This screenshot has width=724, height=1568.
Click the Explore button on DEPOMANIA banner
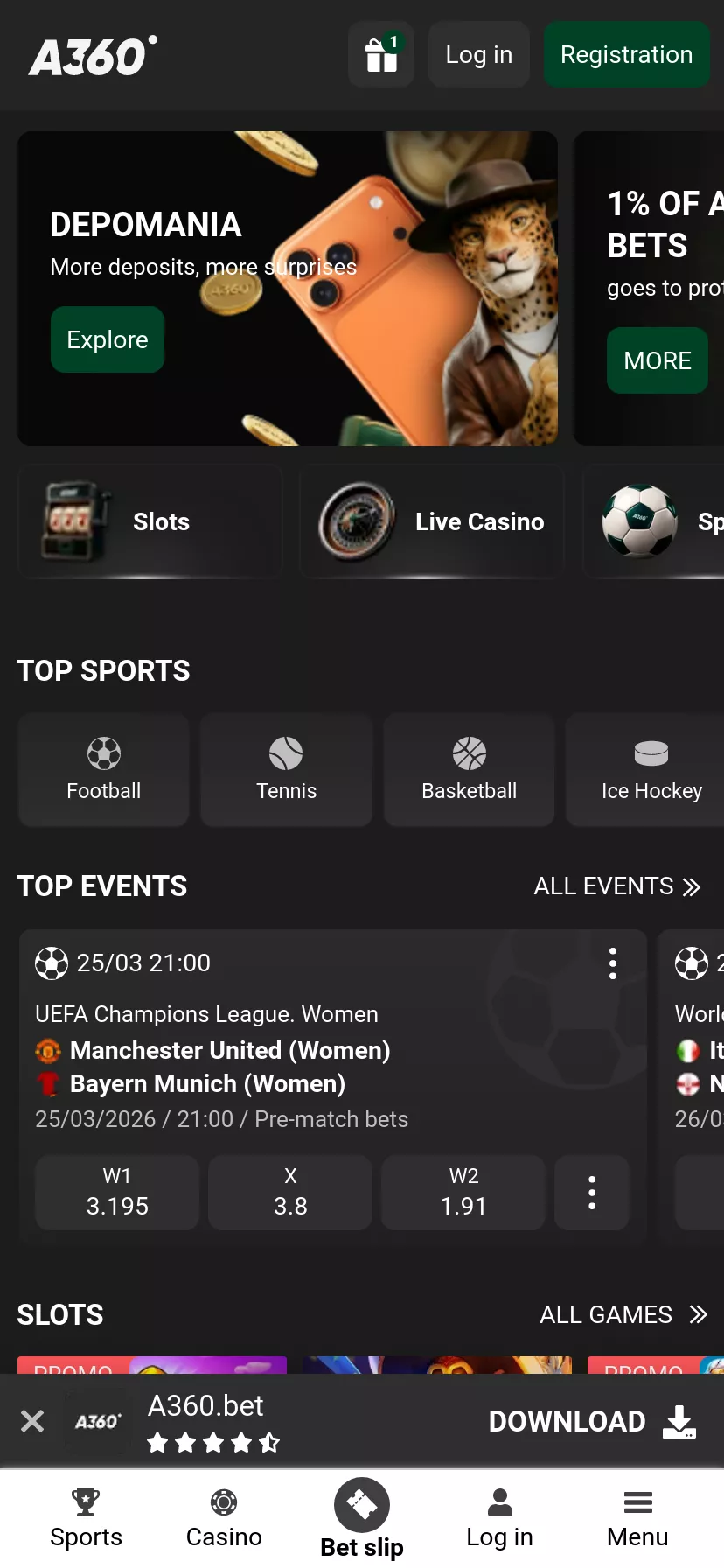pos(107,339)
